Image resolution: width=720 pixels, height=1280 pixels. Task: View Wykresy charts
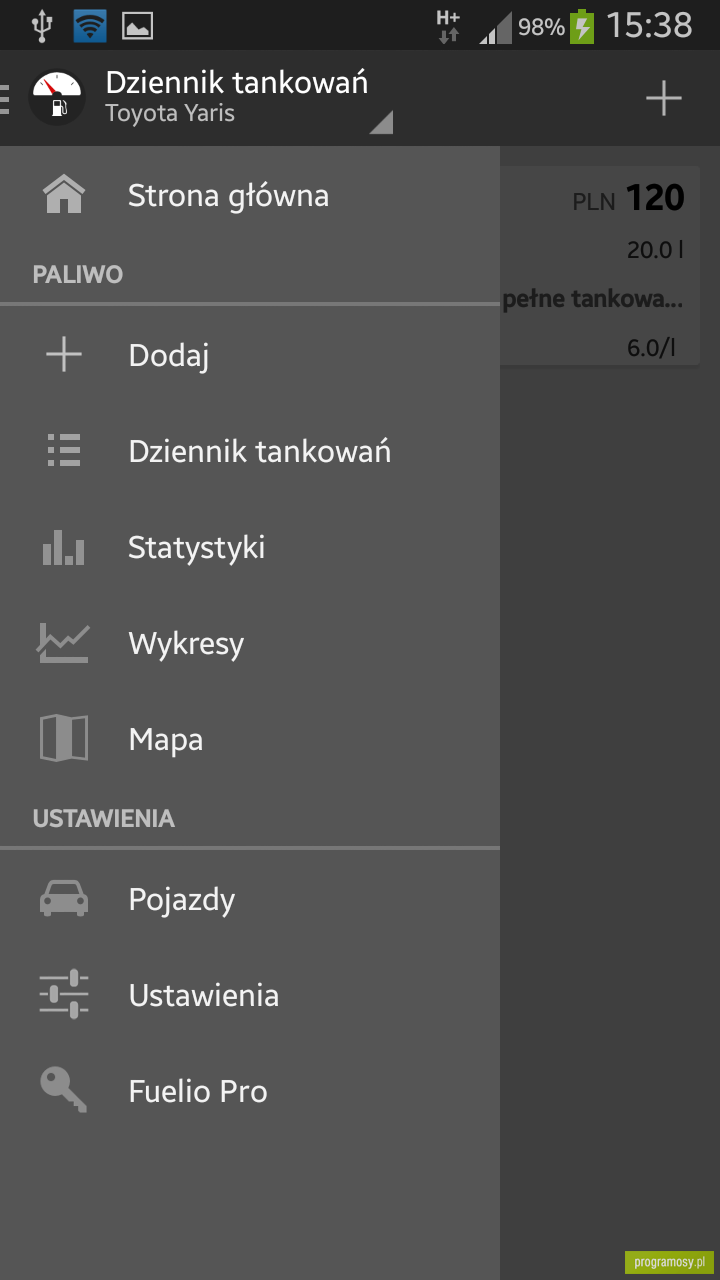[x=250, y=643]
